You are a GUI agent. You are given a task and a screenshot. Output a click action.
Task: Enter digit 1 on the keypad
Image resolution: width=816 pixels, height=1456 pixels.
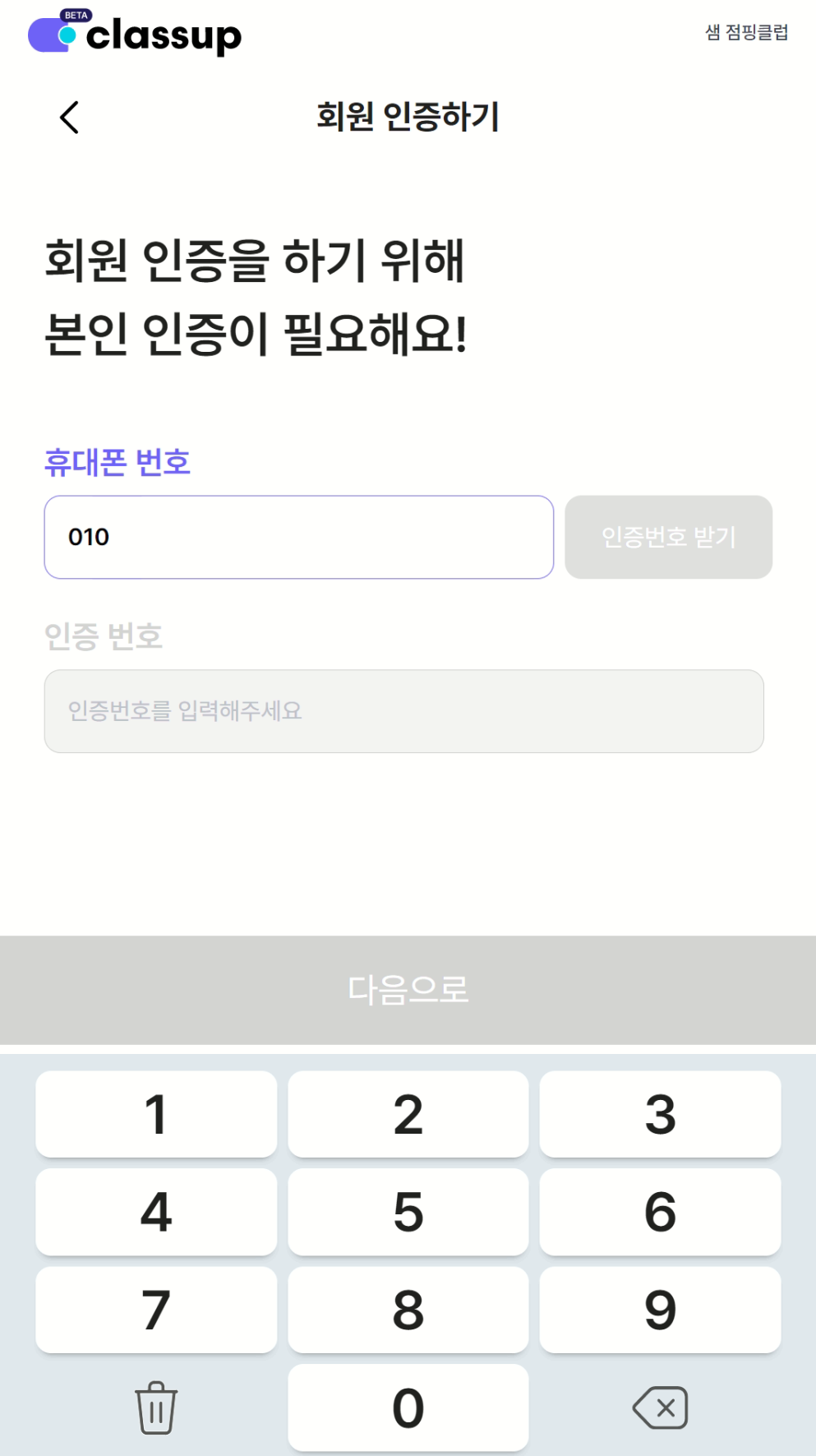pos(156,1114)
